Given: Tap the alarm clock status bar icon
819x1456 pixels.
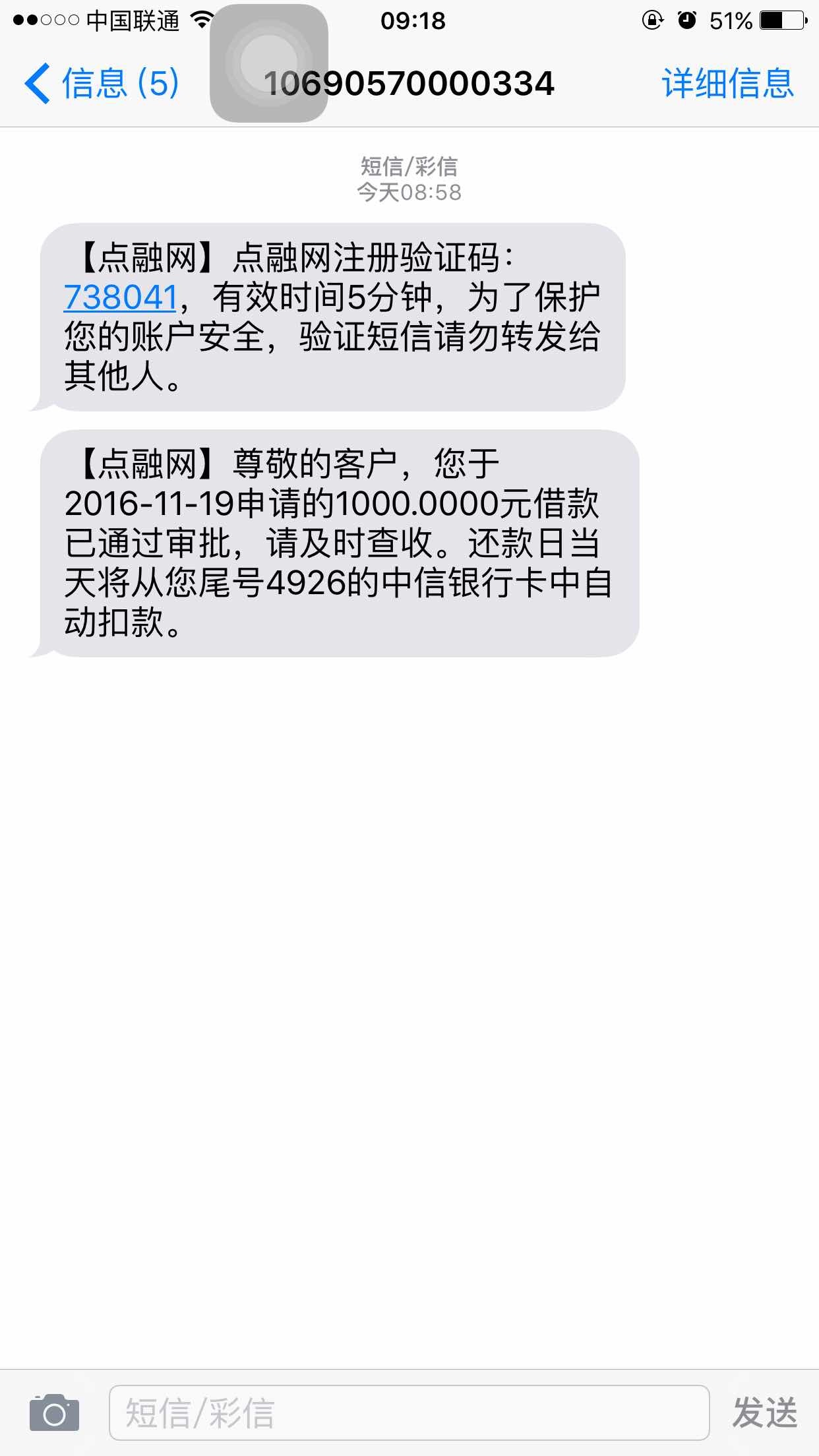Looking at the screenshot, I should point(686,20).
